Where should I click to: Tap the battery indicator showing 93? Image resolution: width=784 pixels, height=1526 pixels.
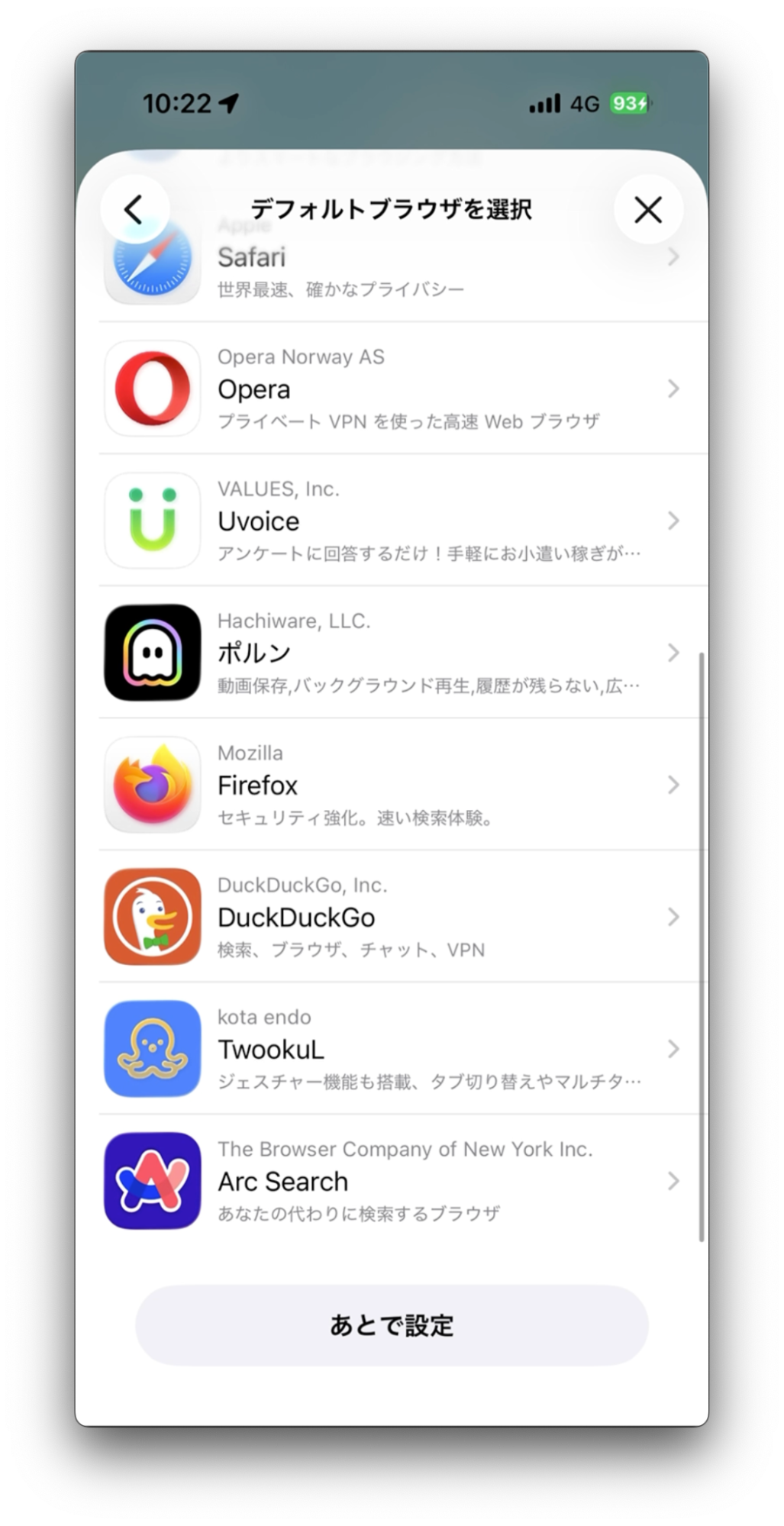coord(629,102)
